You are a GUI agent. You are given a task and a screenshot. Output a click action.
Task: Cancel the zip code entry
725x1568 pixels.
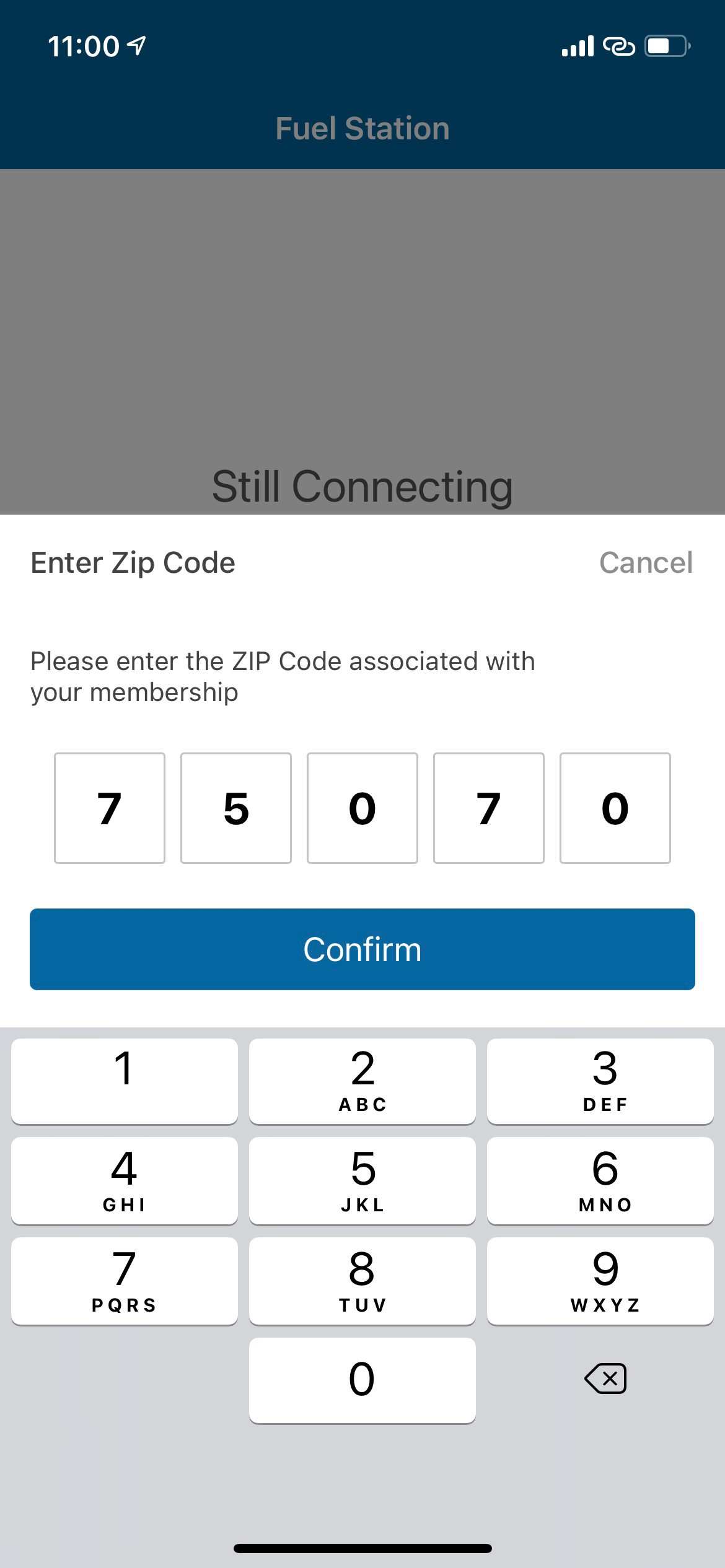[646, 563]
